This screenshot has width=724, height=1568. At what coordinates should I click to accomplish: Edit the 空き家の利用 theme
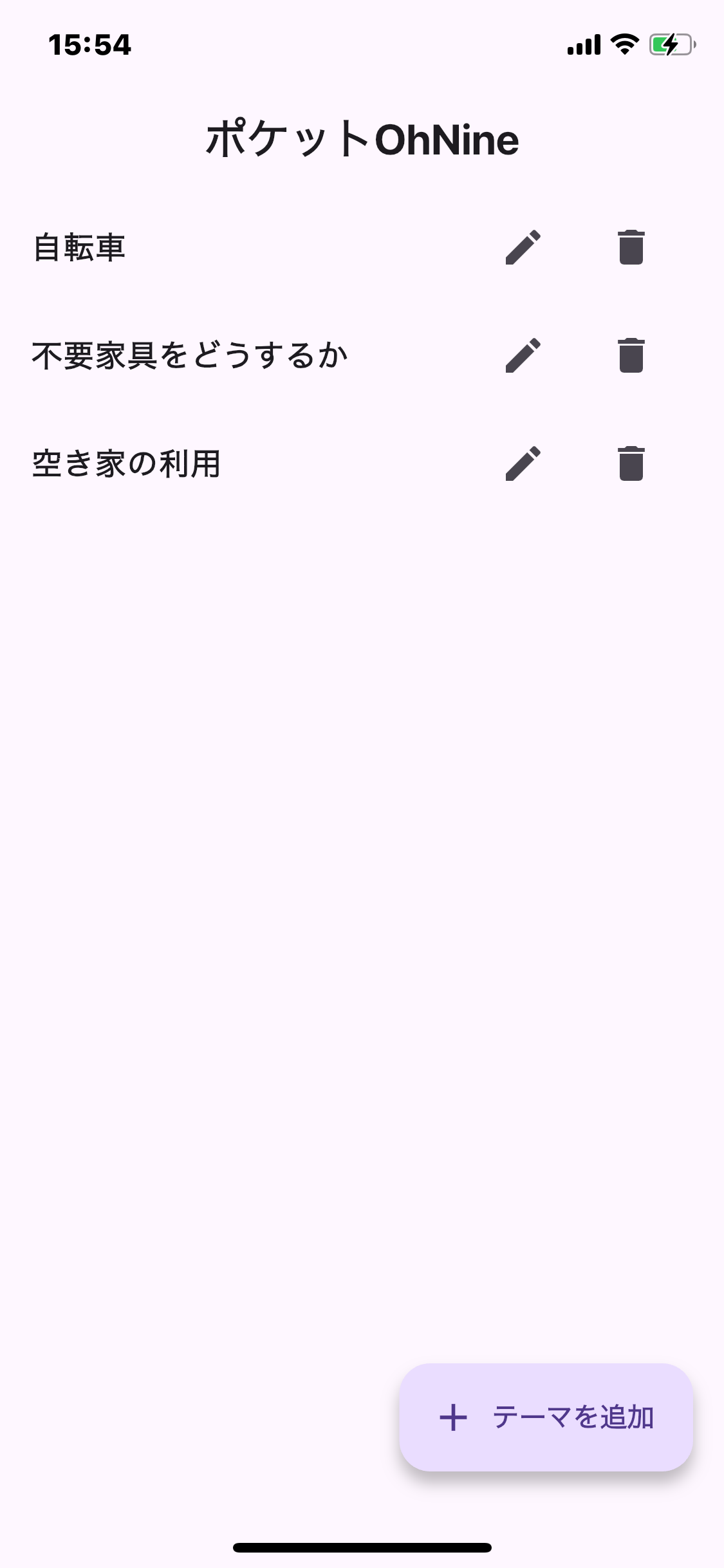point(523,463)
